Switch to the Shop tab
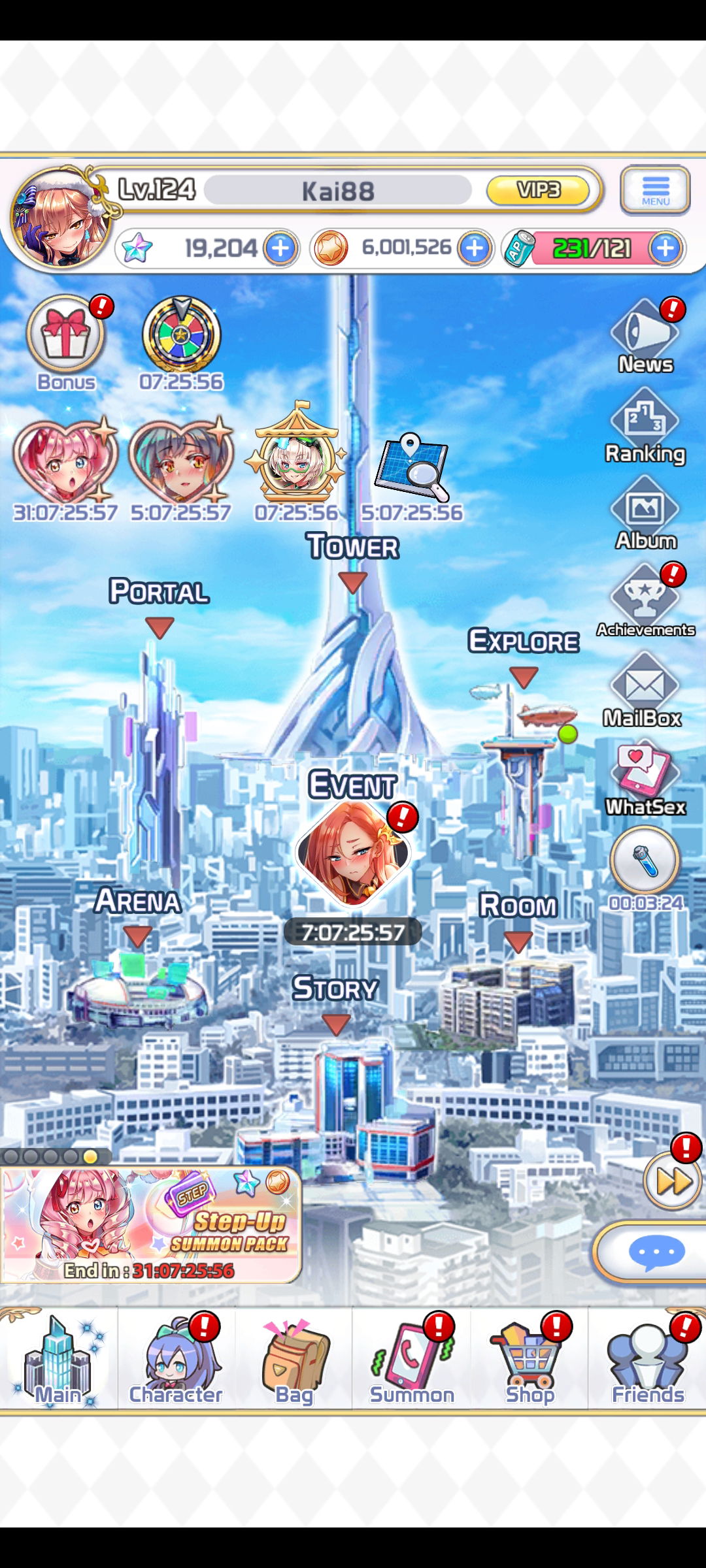 tap(529, 1359)
